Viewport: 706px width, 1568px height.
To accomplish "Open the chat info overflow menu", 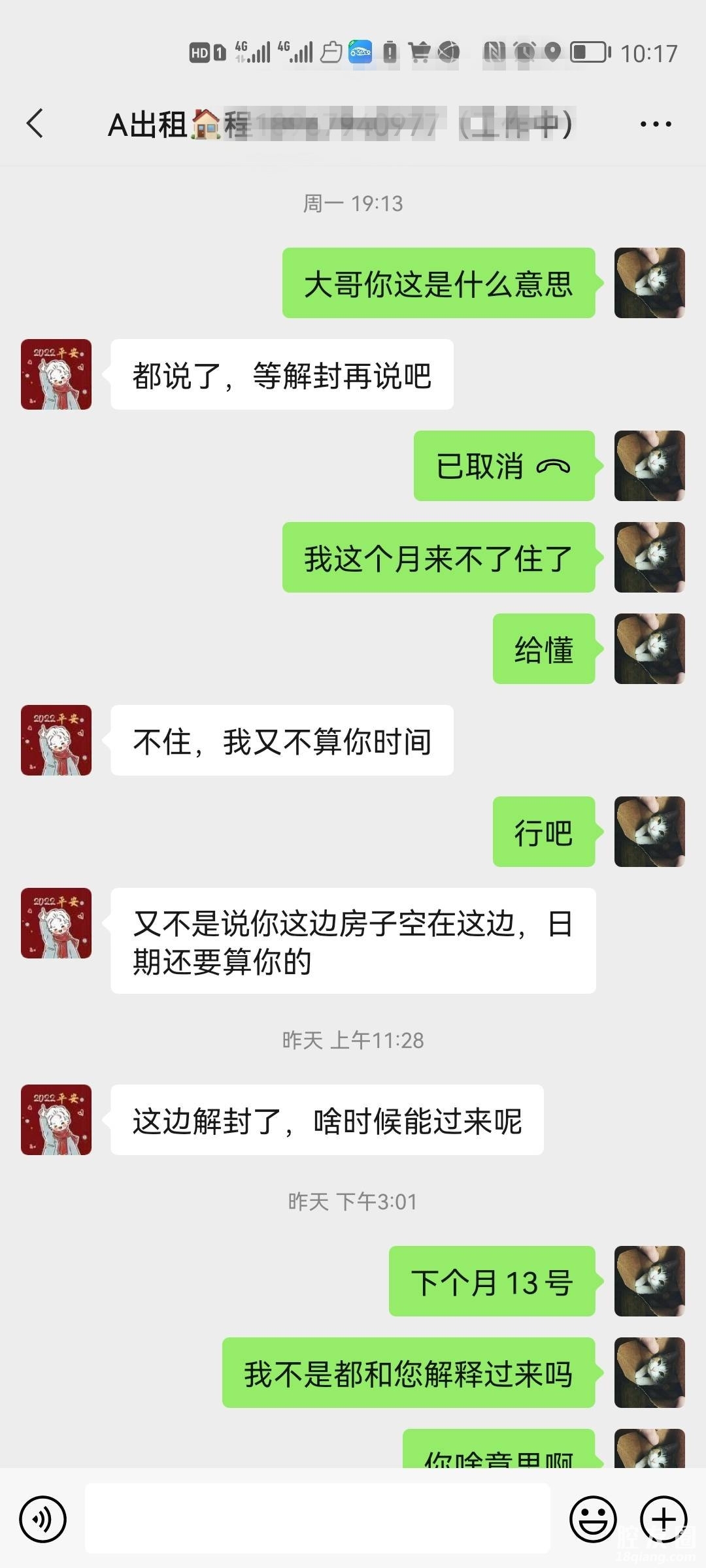I will tap(656, 124).
